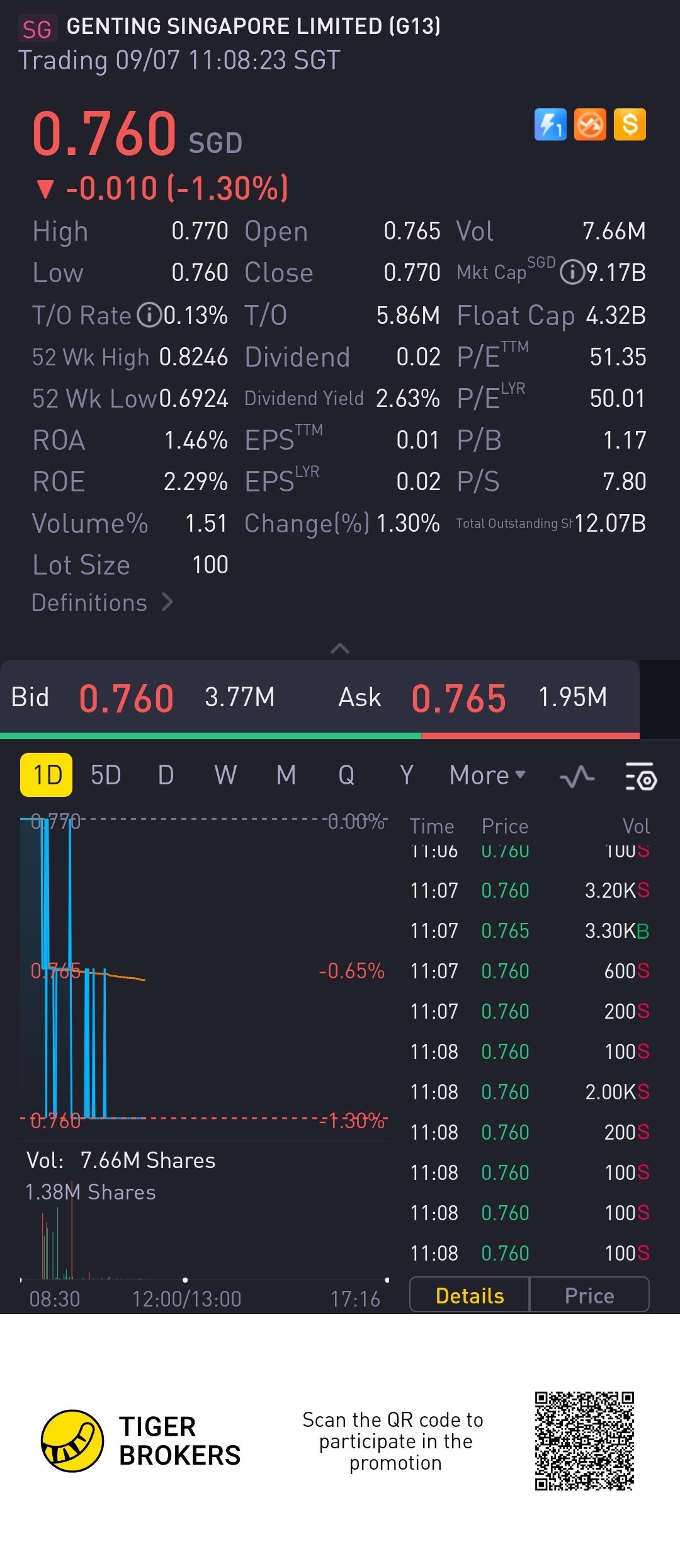Switch chart to weekly W view

(225, 775)
